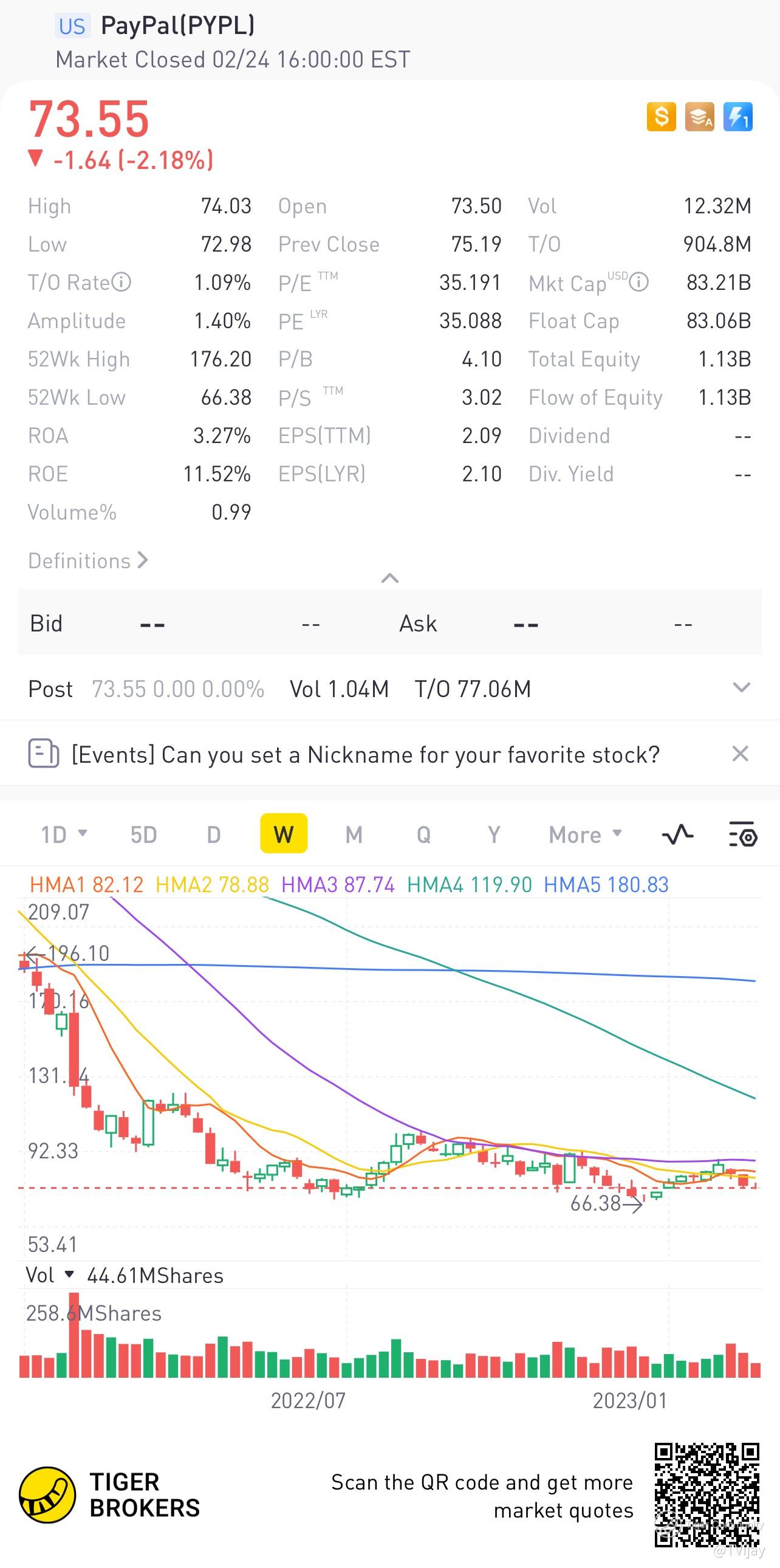Switch chart to quarterly Q view
The width and height of the screenshot is (780, 1568).
coord(423,834)
